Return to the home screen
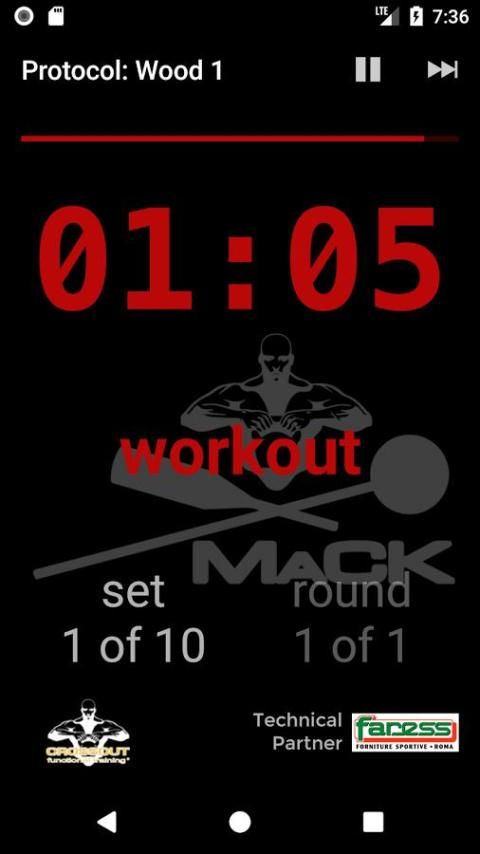This screenshot has width=480, height=854. [x=240, y=822]
